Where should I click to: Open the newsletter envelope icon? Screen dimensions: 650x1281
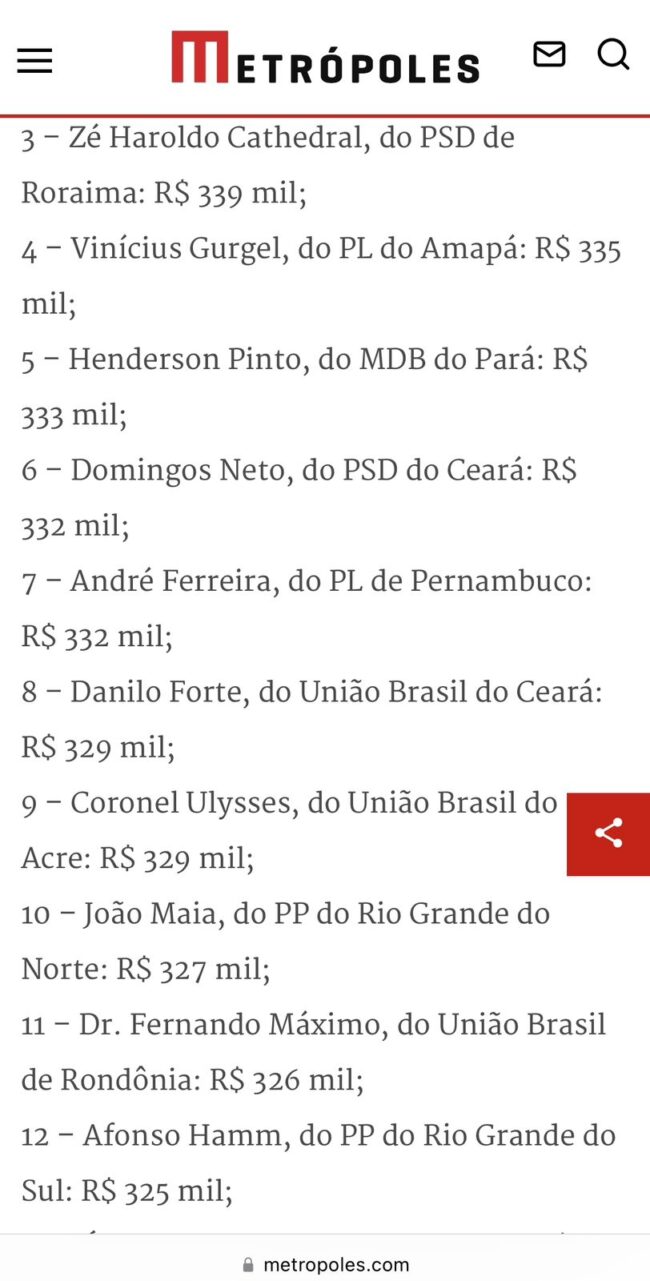[549, 54]
